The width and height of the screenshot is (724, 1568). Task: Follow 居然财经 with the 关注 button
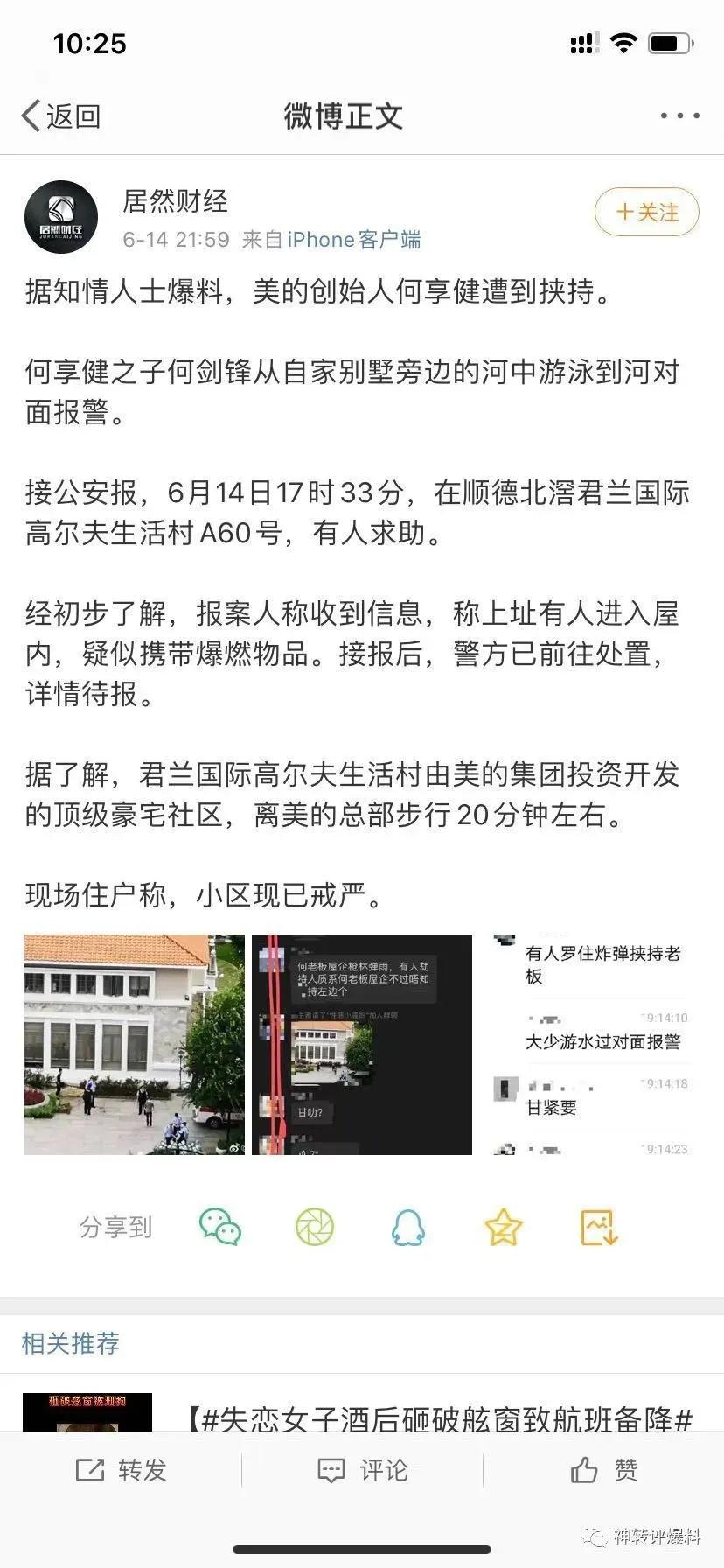point(647,213)
